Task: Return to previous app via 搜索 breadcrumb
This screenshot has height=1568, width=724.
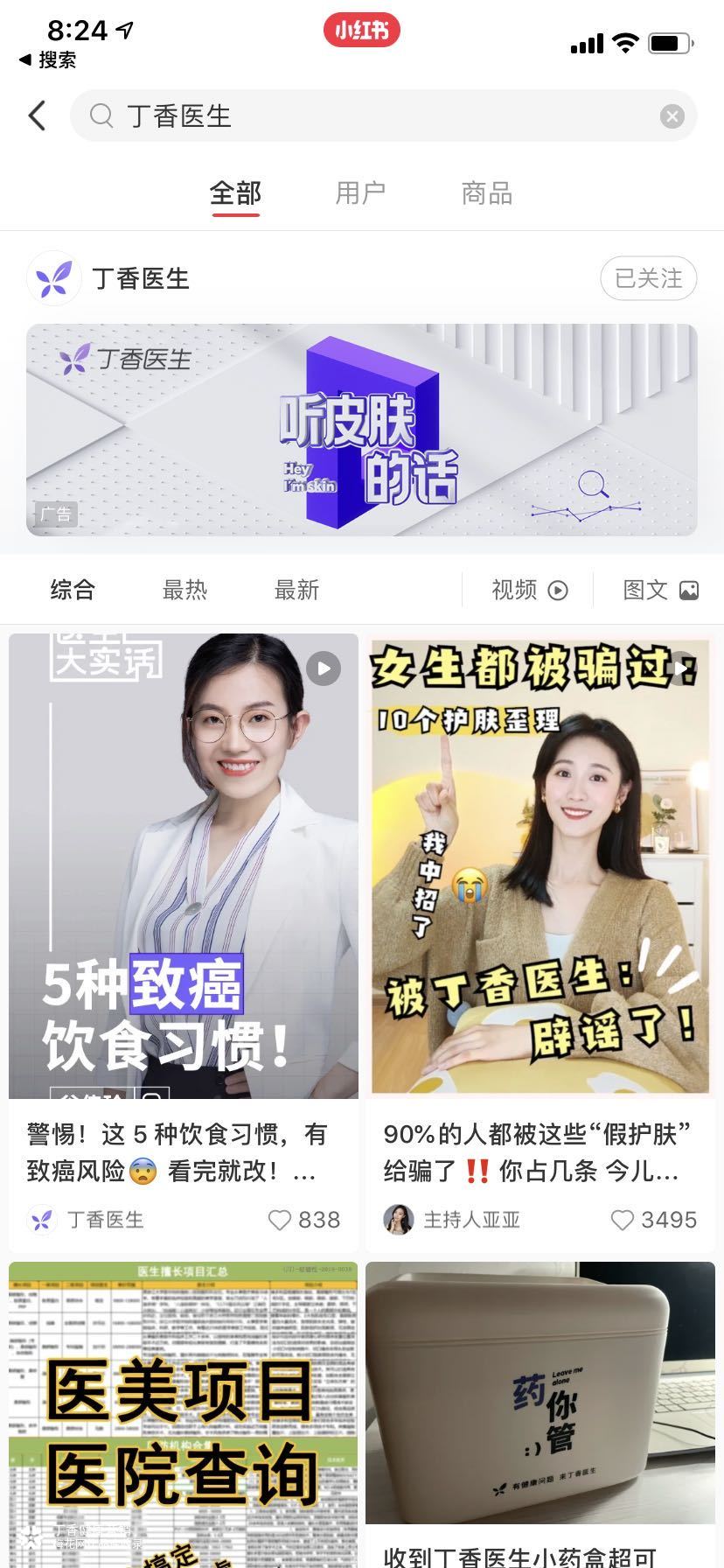Action: click(x=48, y=59)
